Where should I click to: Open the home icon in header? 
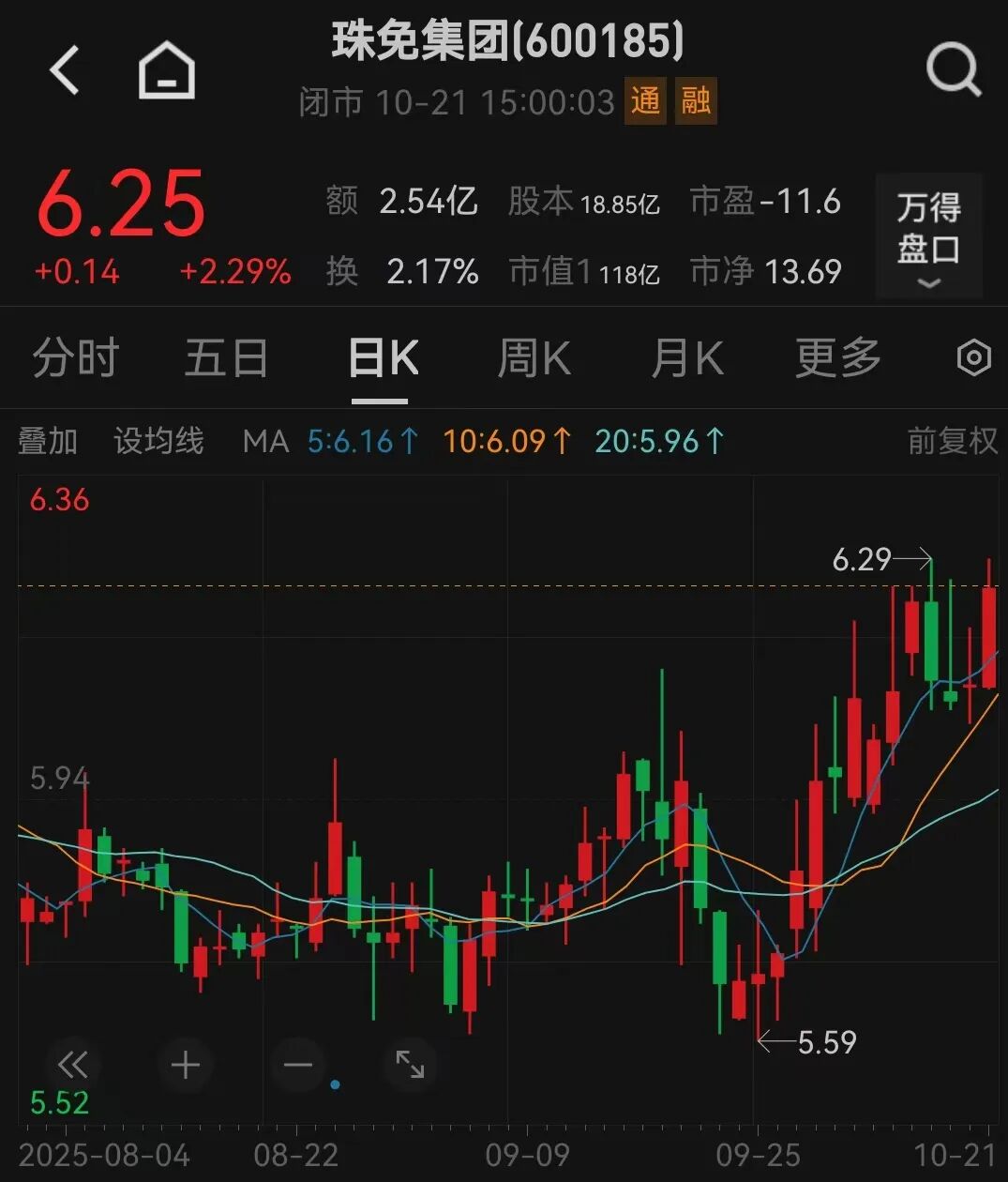(167, 70)
